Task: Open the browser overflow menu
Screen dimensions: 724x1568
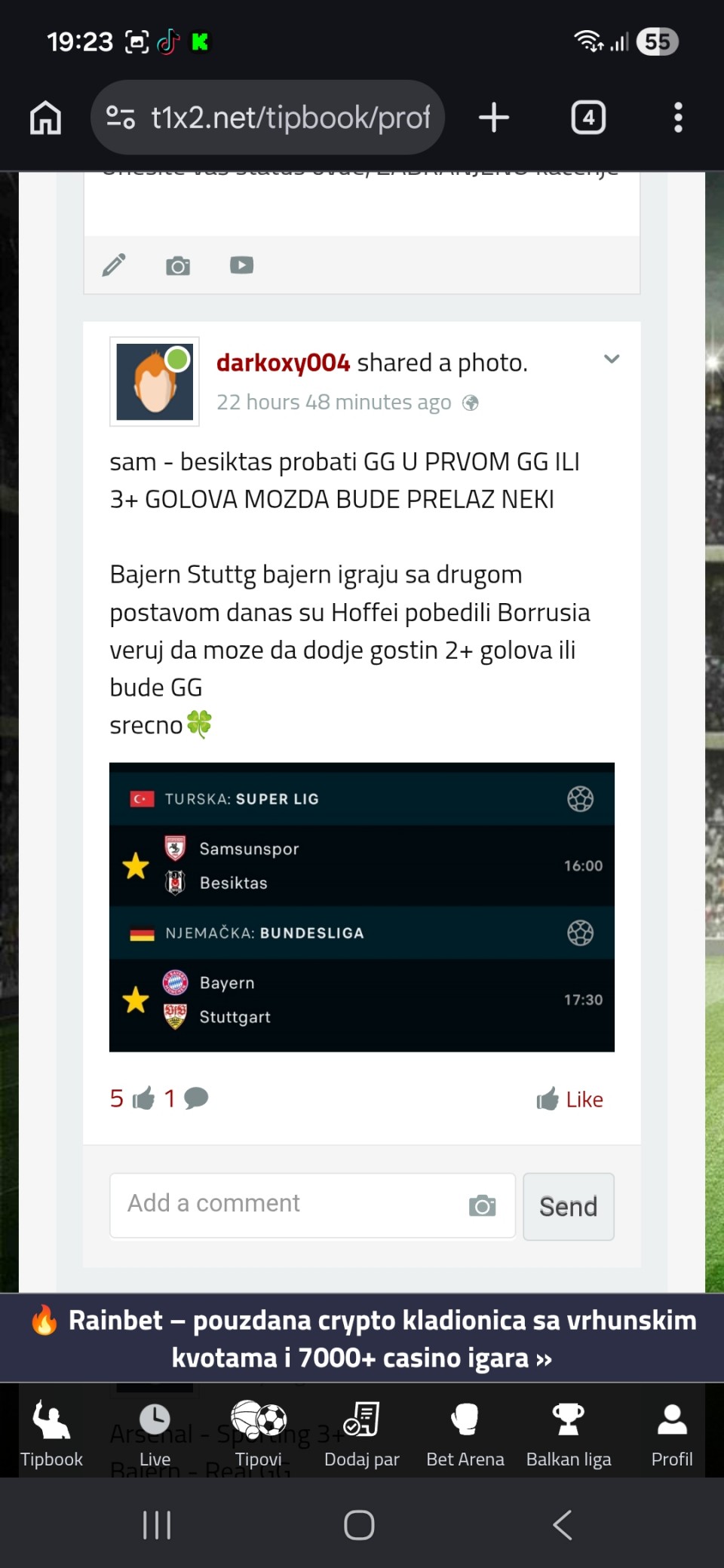Action: pos(678,118)
